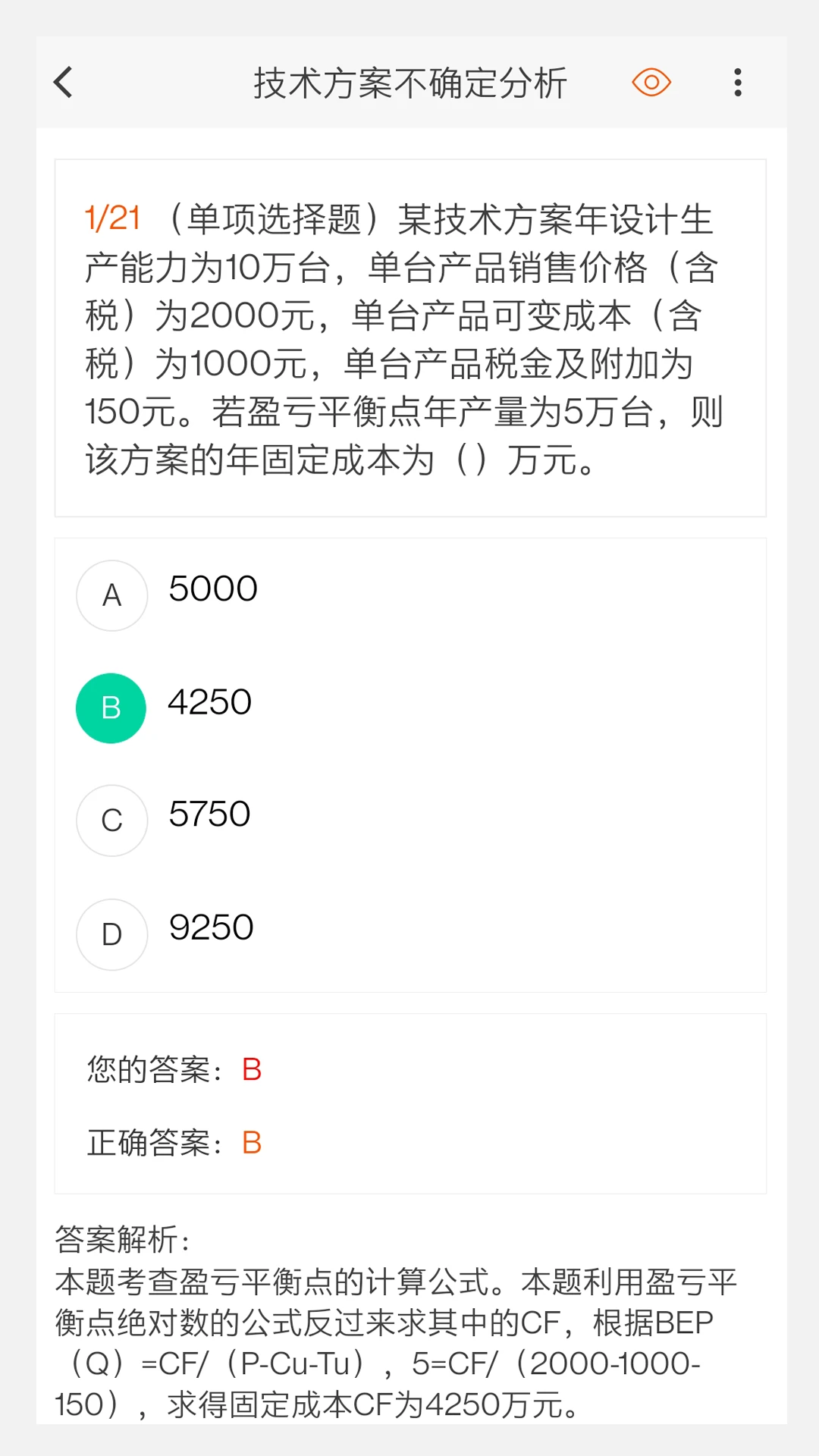Select option B with value 4250

tap(210, 704)
